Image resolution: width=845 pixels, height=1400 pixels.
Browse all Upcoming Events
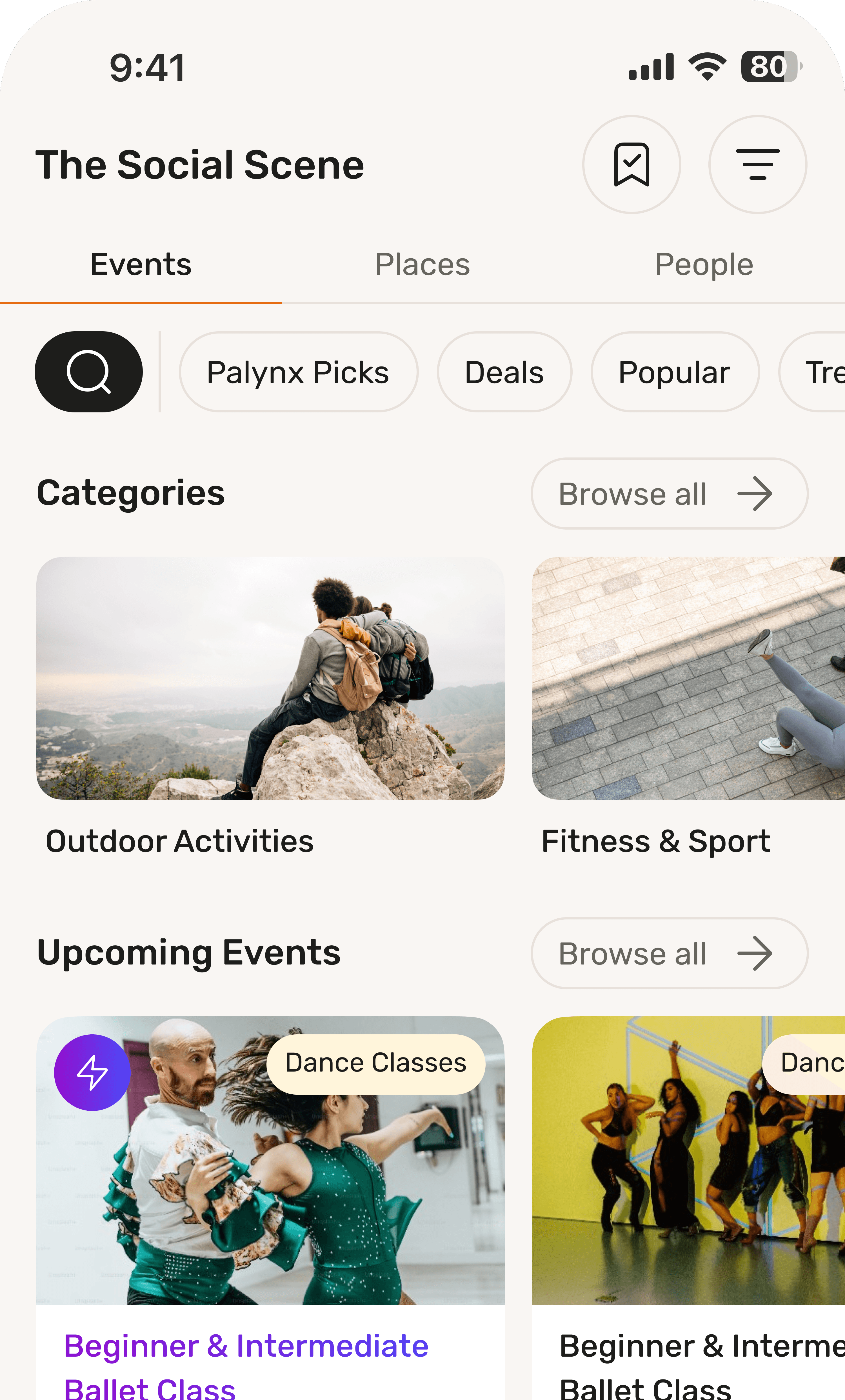(x=669, y=954)
